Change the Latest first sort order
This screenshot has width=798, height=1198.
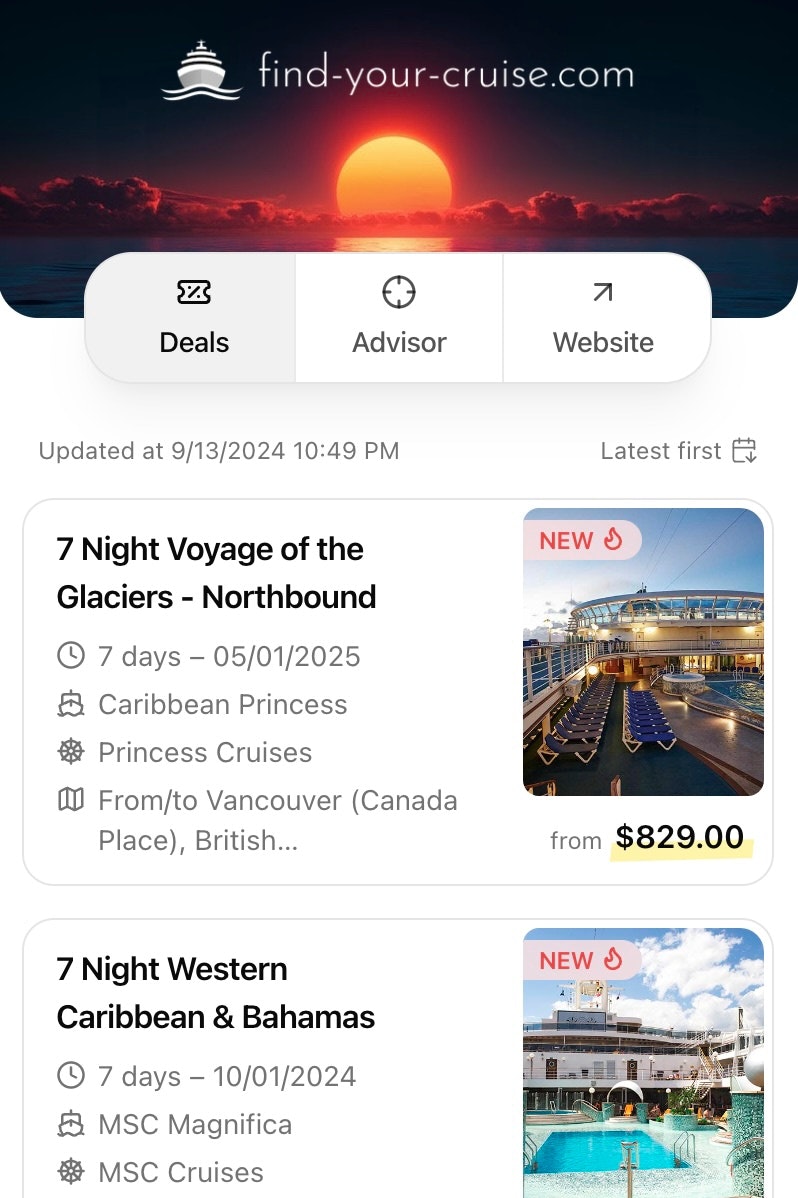click(x=678, y=451)
